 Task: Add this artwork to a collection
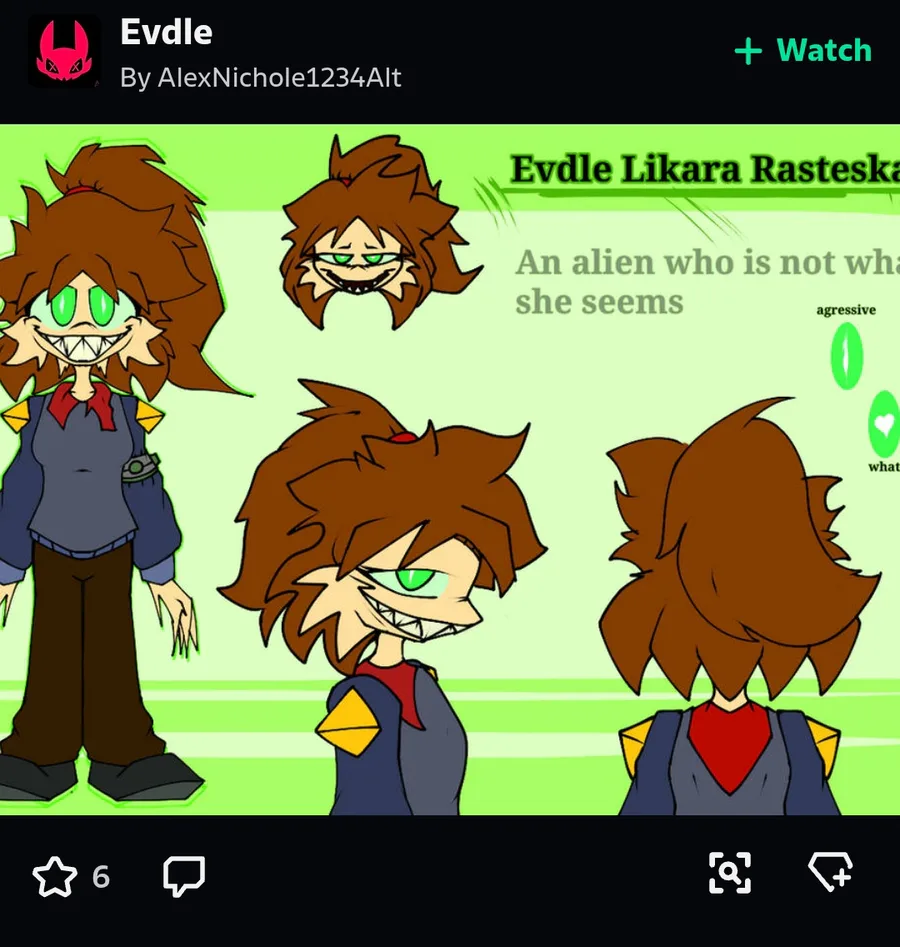[830, 873]
